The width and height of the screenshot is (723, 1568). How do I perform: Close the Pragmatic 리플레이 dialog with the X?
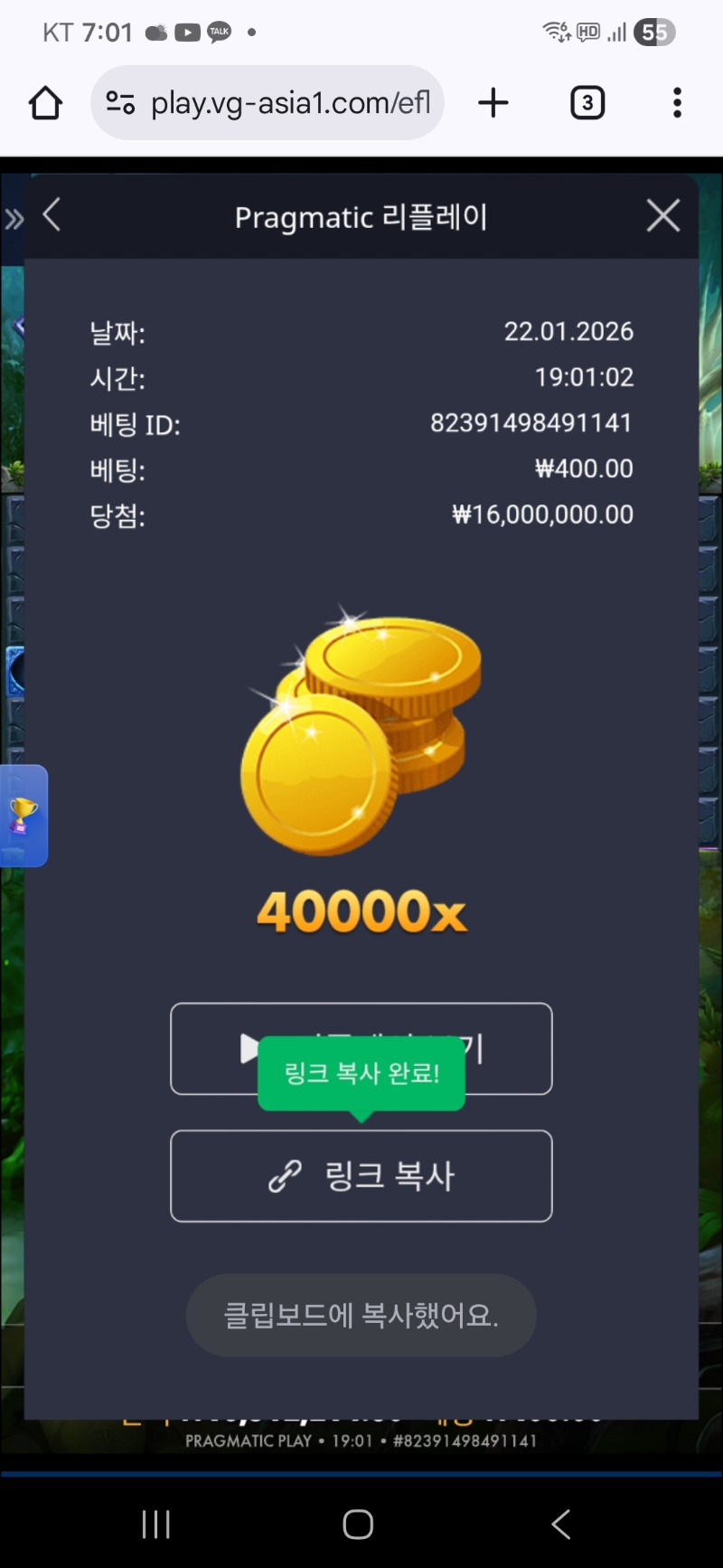pyautogui.click(x=662, y=215)
